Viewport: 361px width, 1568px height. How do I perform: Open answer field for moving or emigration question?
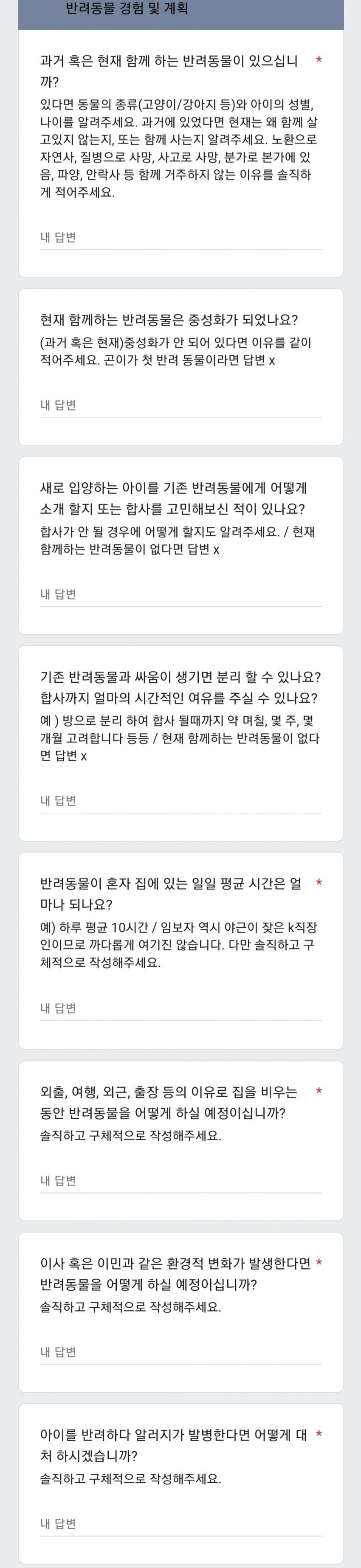[x=181, y=1352]
